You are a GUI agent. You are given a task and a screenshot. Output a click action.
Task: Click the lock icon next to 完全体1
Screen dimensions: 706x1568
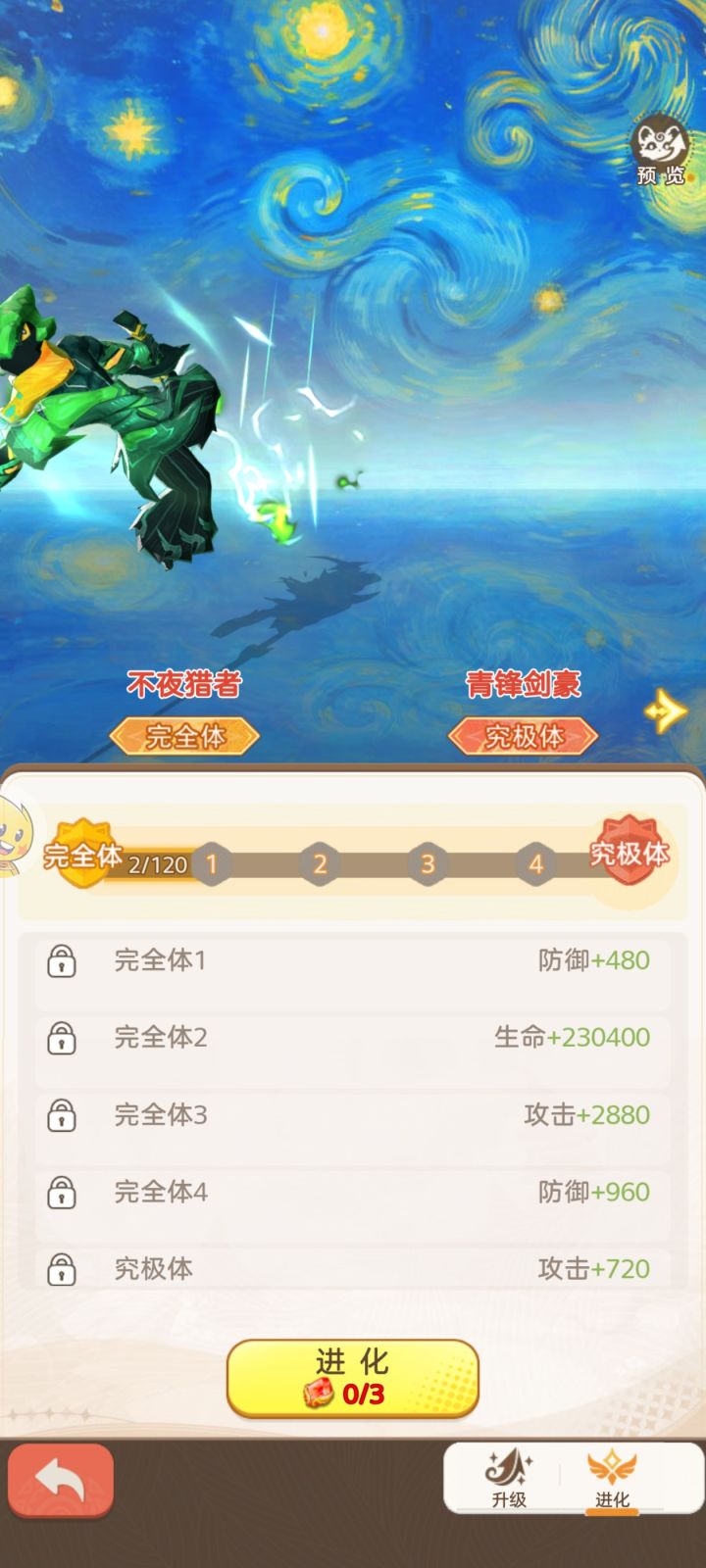62,962
